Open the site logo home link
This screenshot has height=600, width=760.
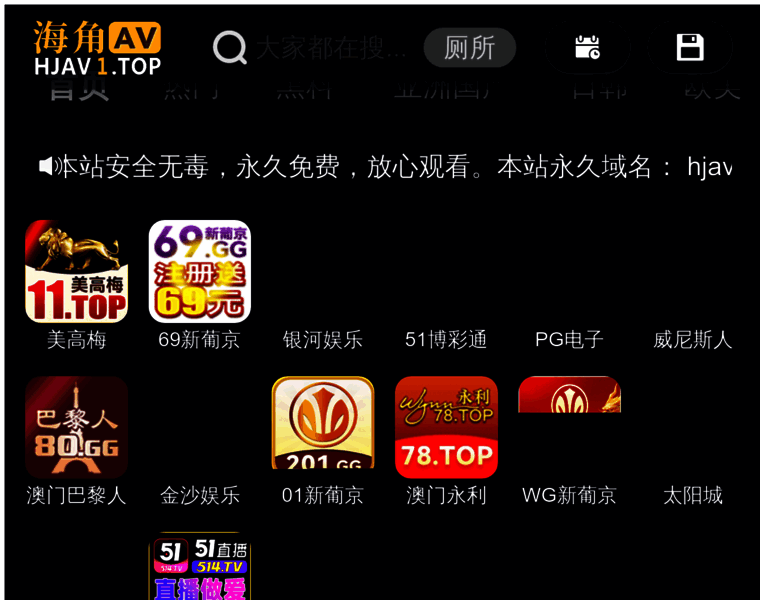(97, 48)
